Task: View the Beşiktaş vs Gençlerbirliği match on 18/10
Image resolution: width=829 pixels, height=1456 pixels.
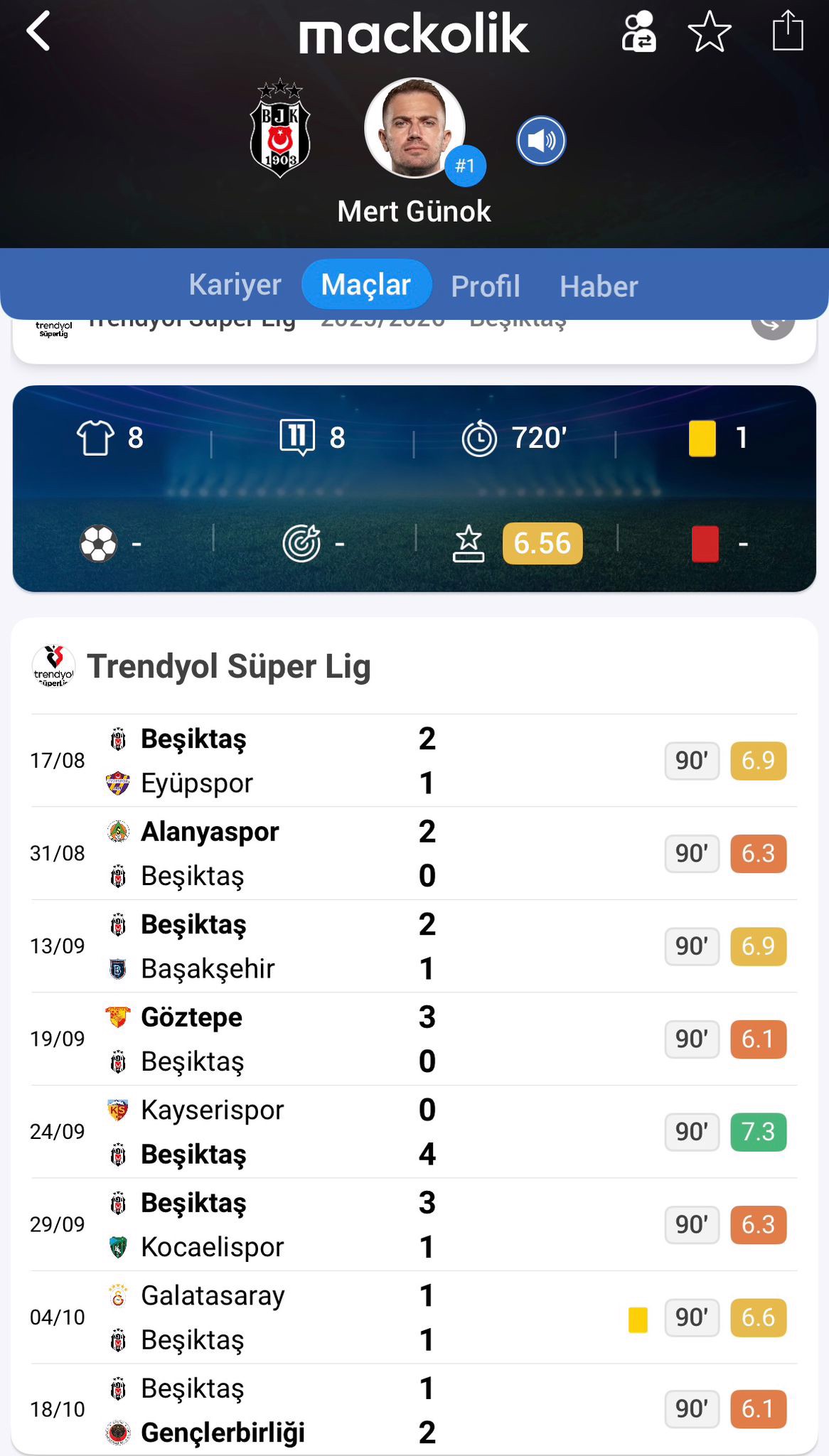Action: click(x=412, y=1410)
